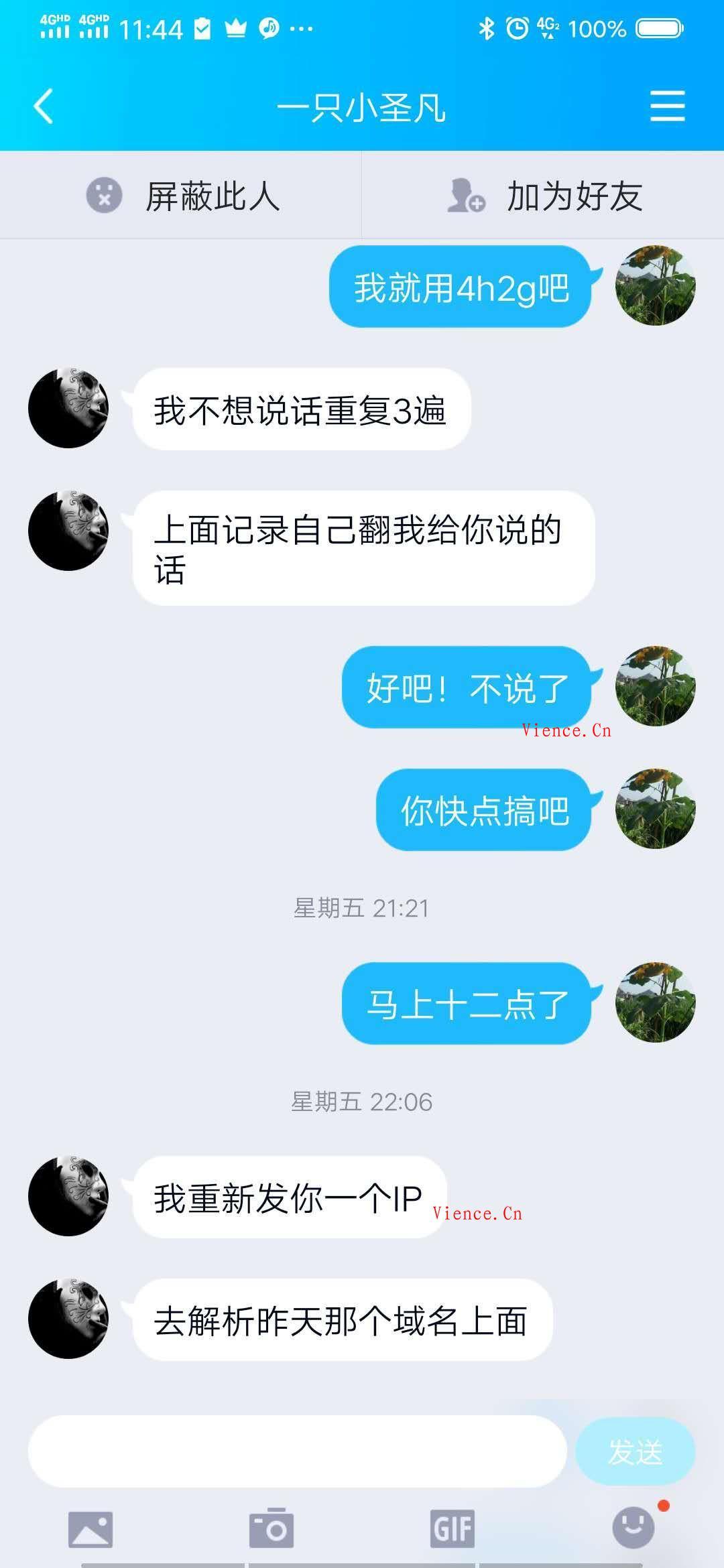The height and width of the screenshot is (1568, 724).
Task: Focus the message text input box
Action: point(297,1451)
